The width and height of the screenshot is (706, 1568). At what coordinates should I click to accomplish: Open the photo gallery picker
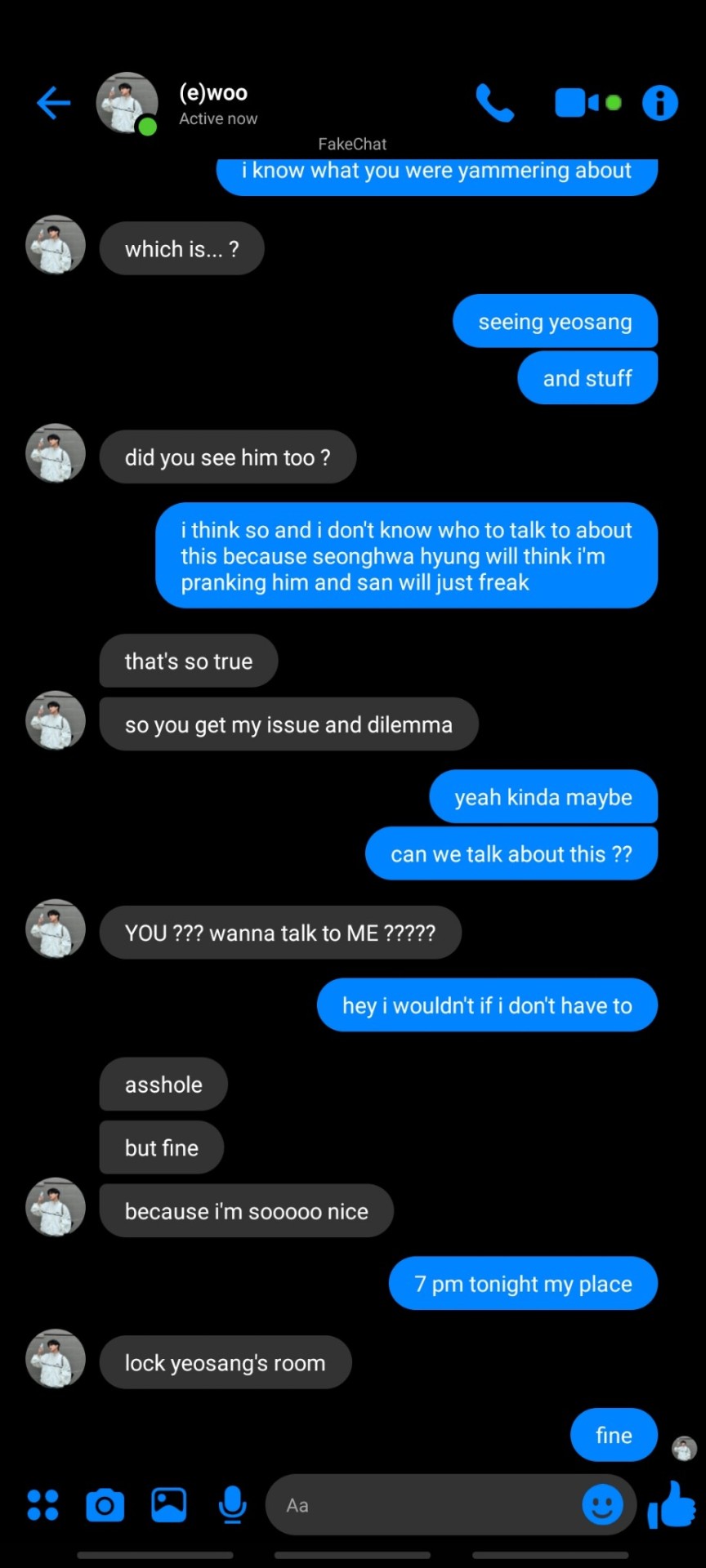click(168, 1505)
